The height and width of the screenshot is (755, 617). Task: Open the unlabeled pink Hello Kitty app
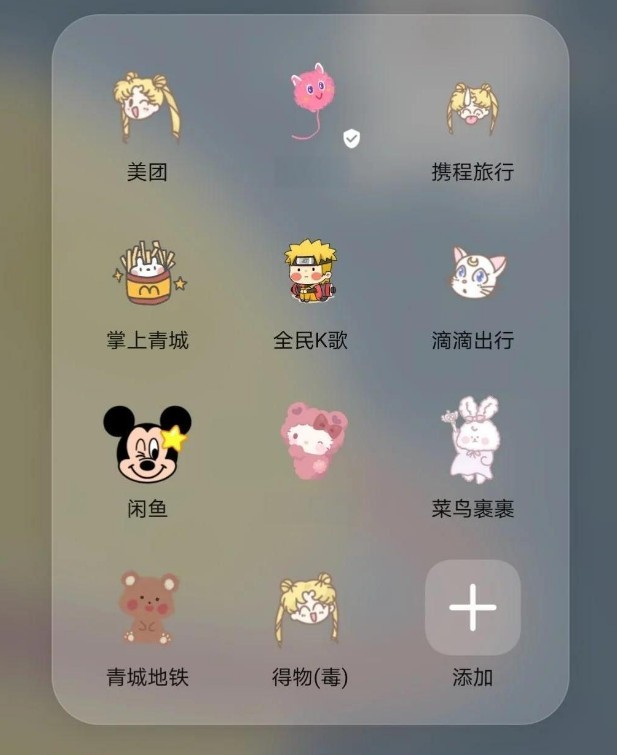coord(312,440)
